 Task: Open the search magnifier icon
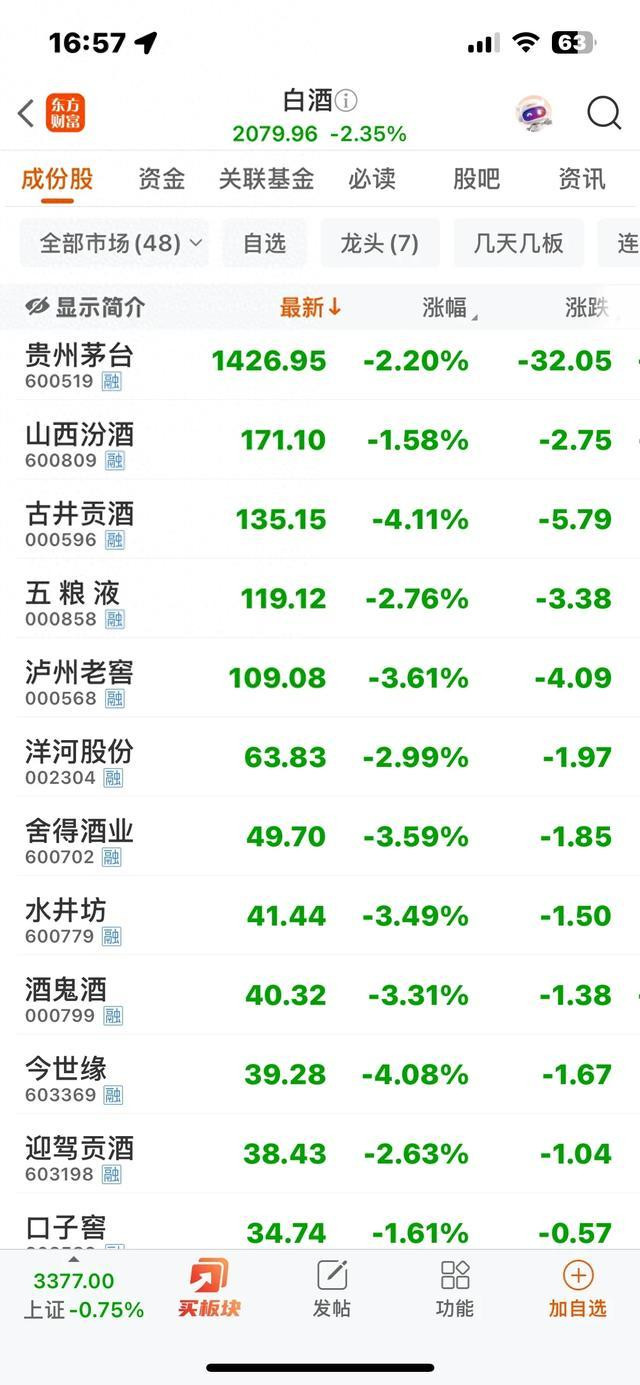[604, 113]
